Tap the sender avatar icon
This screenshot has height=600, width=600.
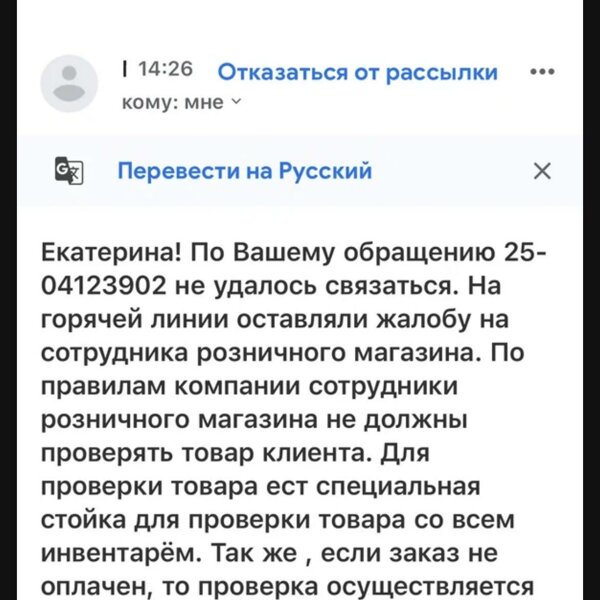click(x=69, y=83)
